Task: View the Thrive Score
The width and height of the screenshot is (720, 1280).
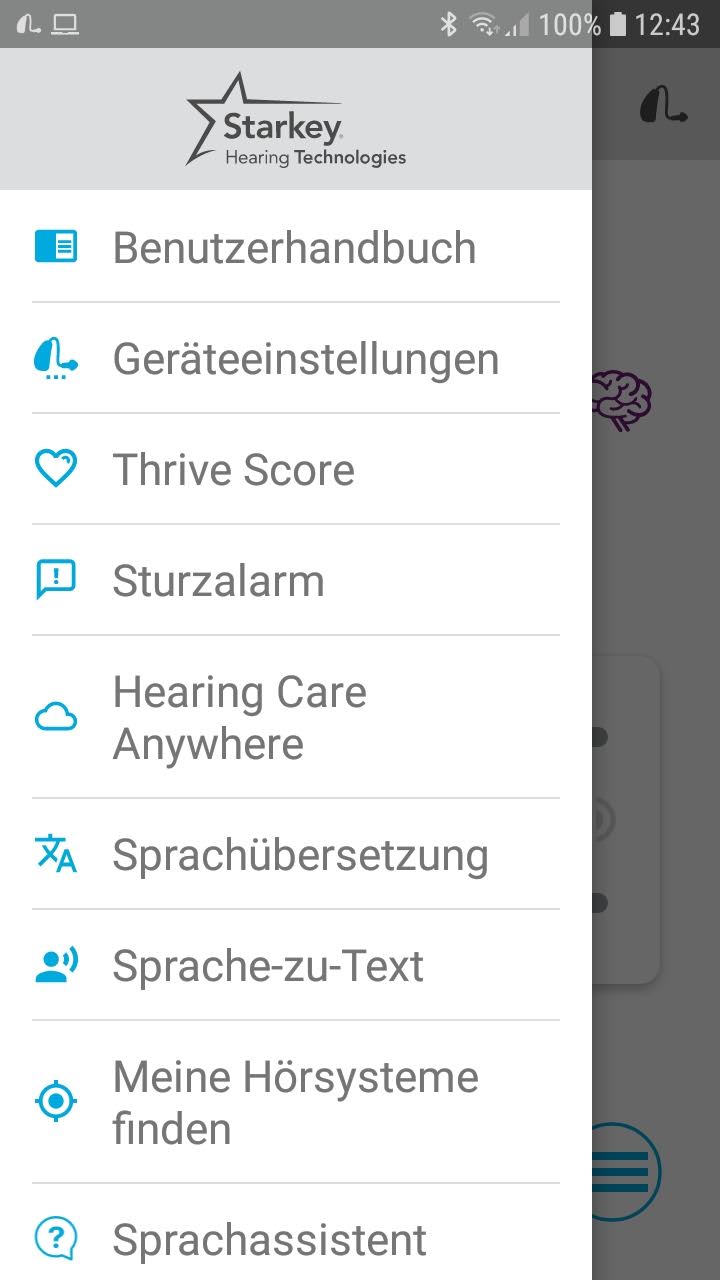Action: (x=233, y=469)
